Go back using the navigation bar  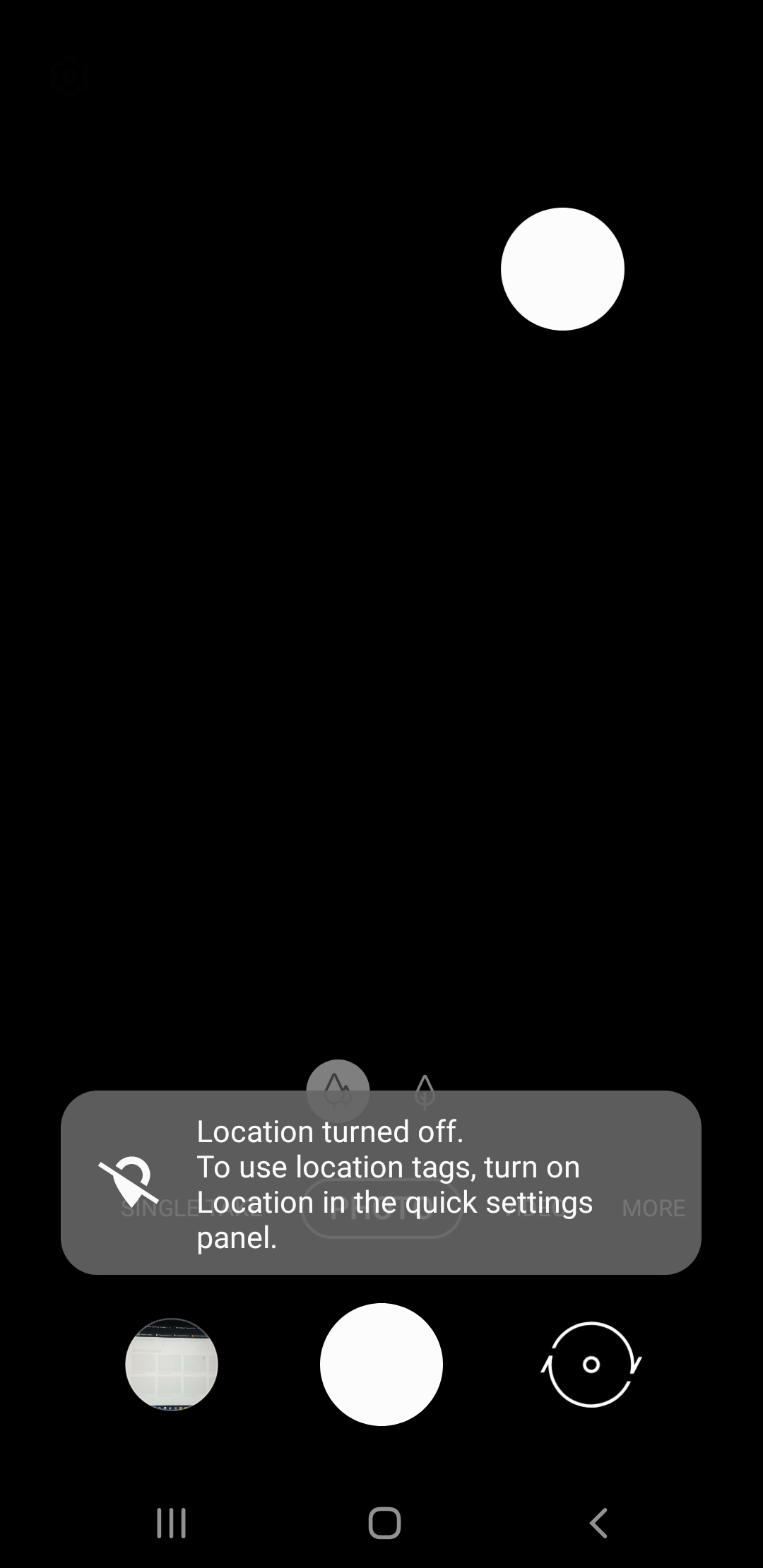coord(598,1523)
